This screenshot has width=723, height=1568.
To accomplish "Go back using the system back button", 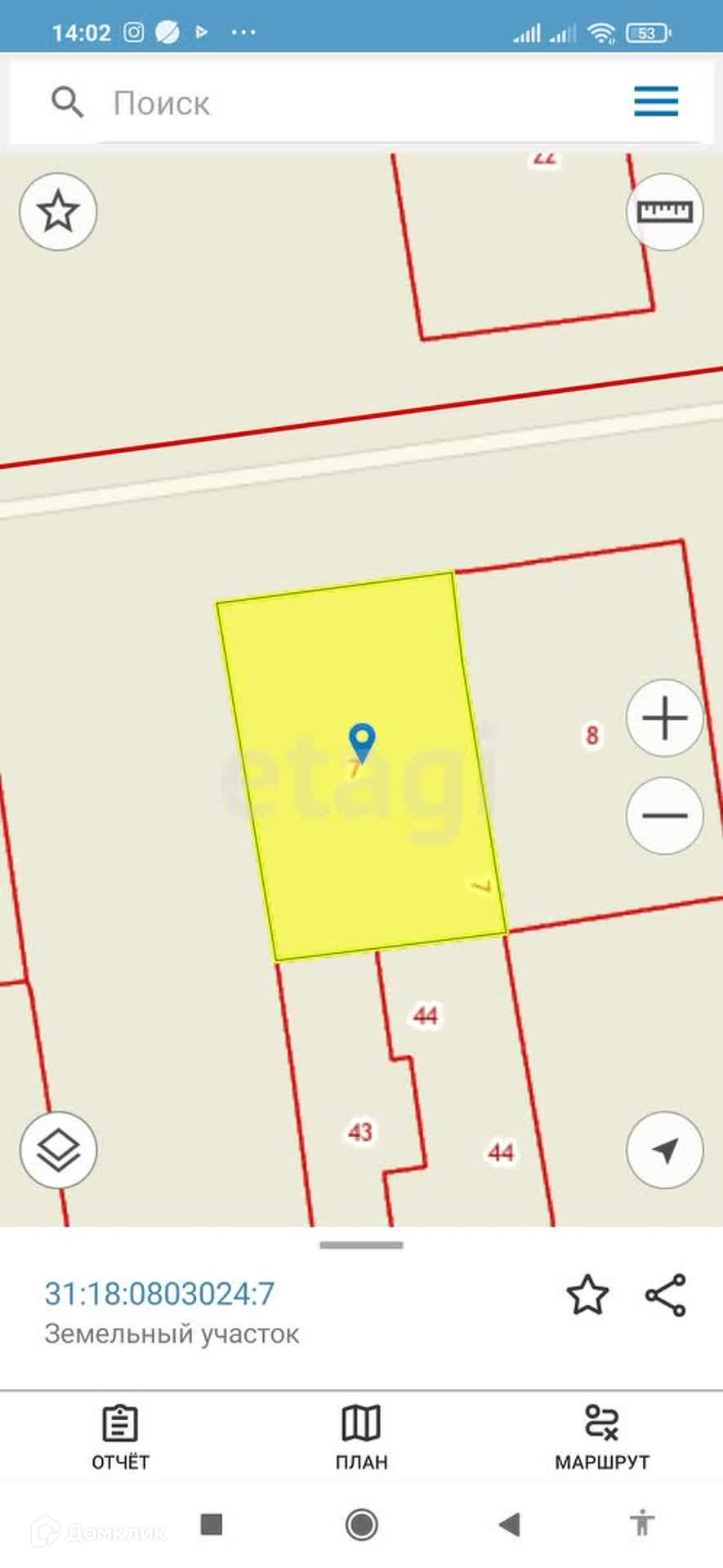I will (x=510, y=1524).
